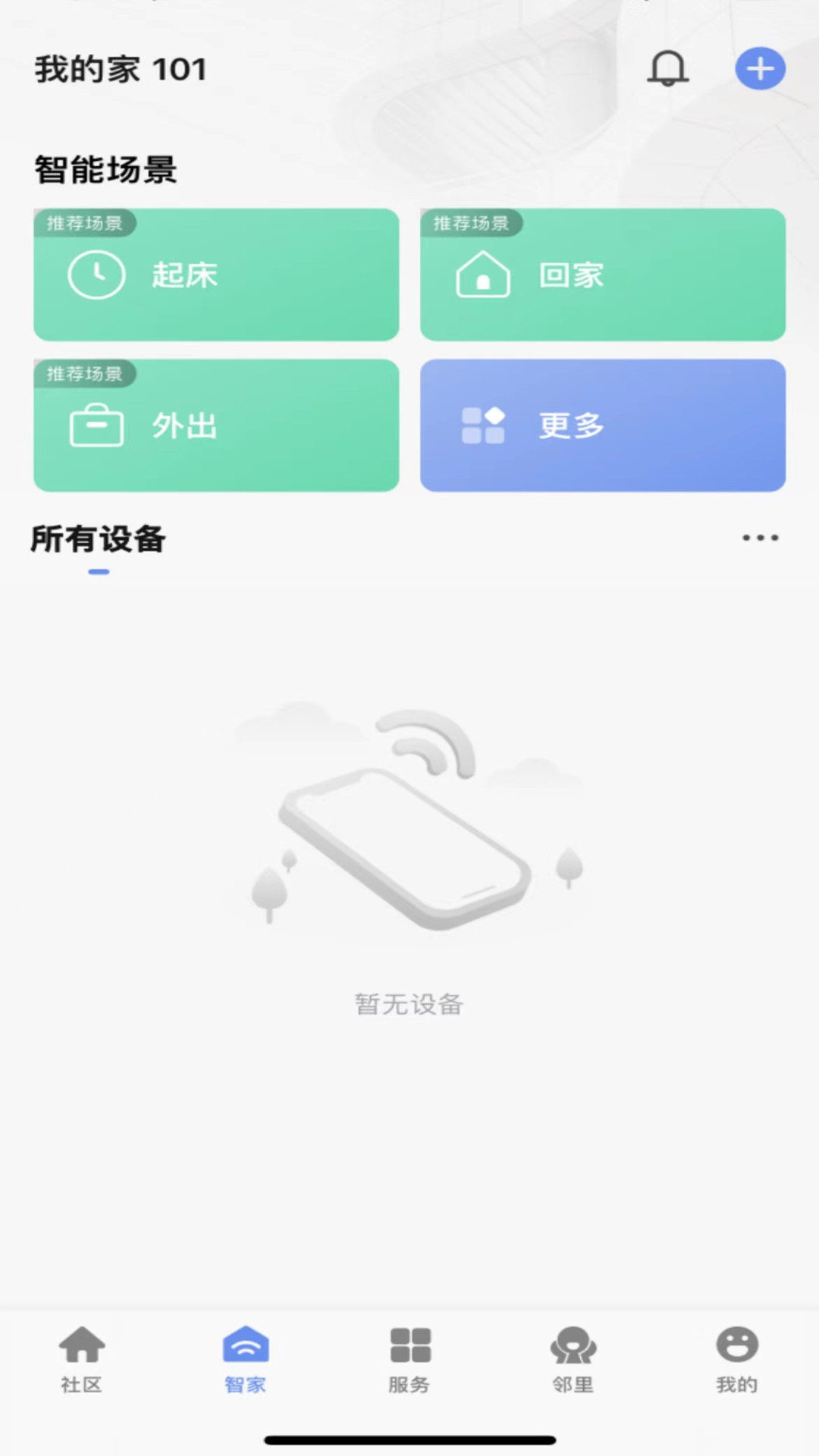The width and height of the screenshot is (819, 1456).
Task: Open the 更多 more scenes card
Action: tap(603, 425)
